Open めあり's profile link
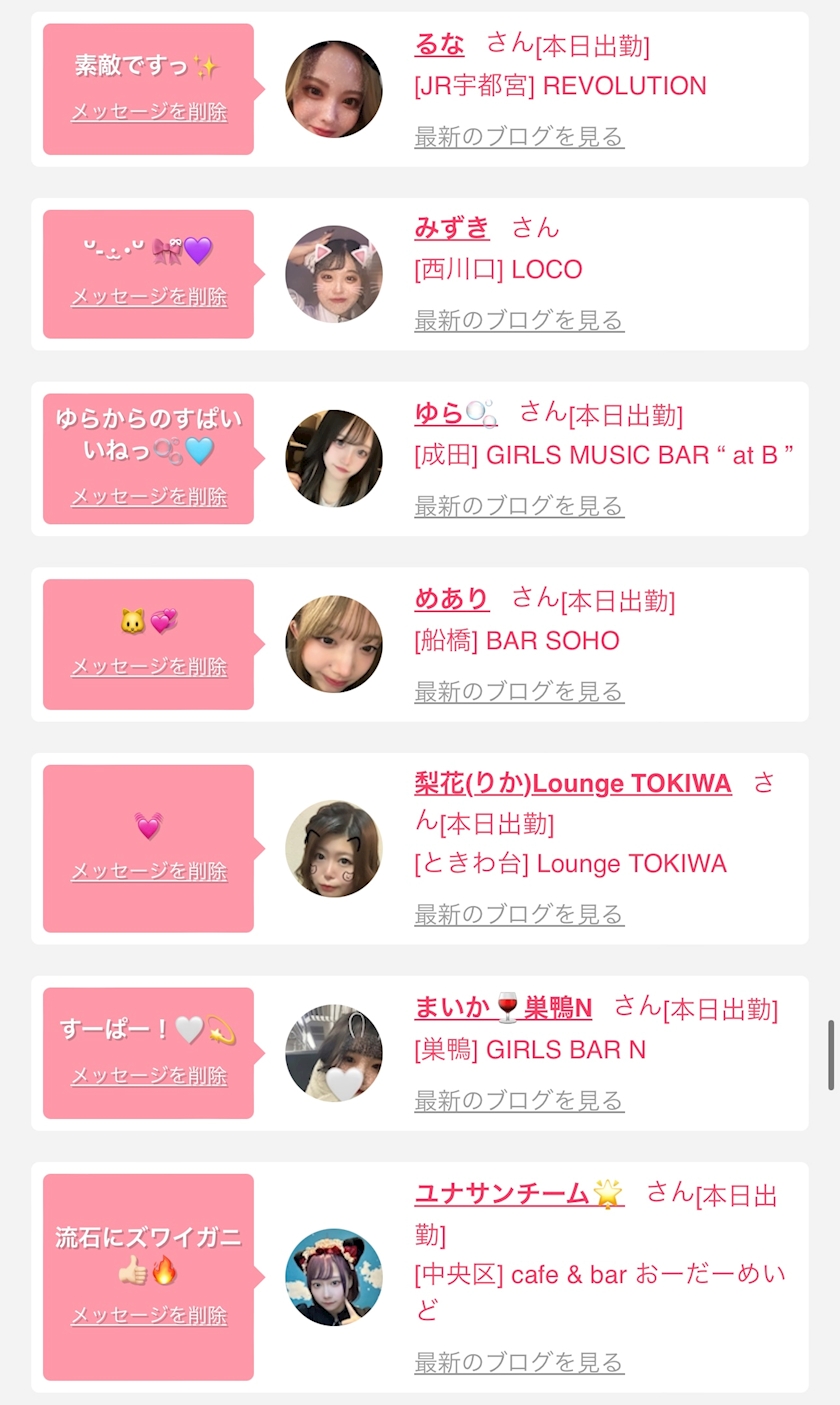 pos(451,599)
